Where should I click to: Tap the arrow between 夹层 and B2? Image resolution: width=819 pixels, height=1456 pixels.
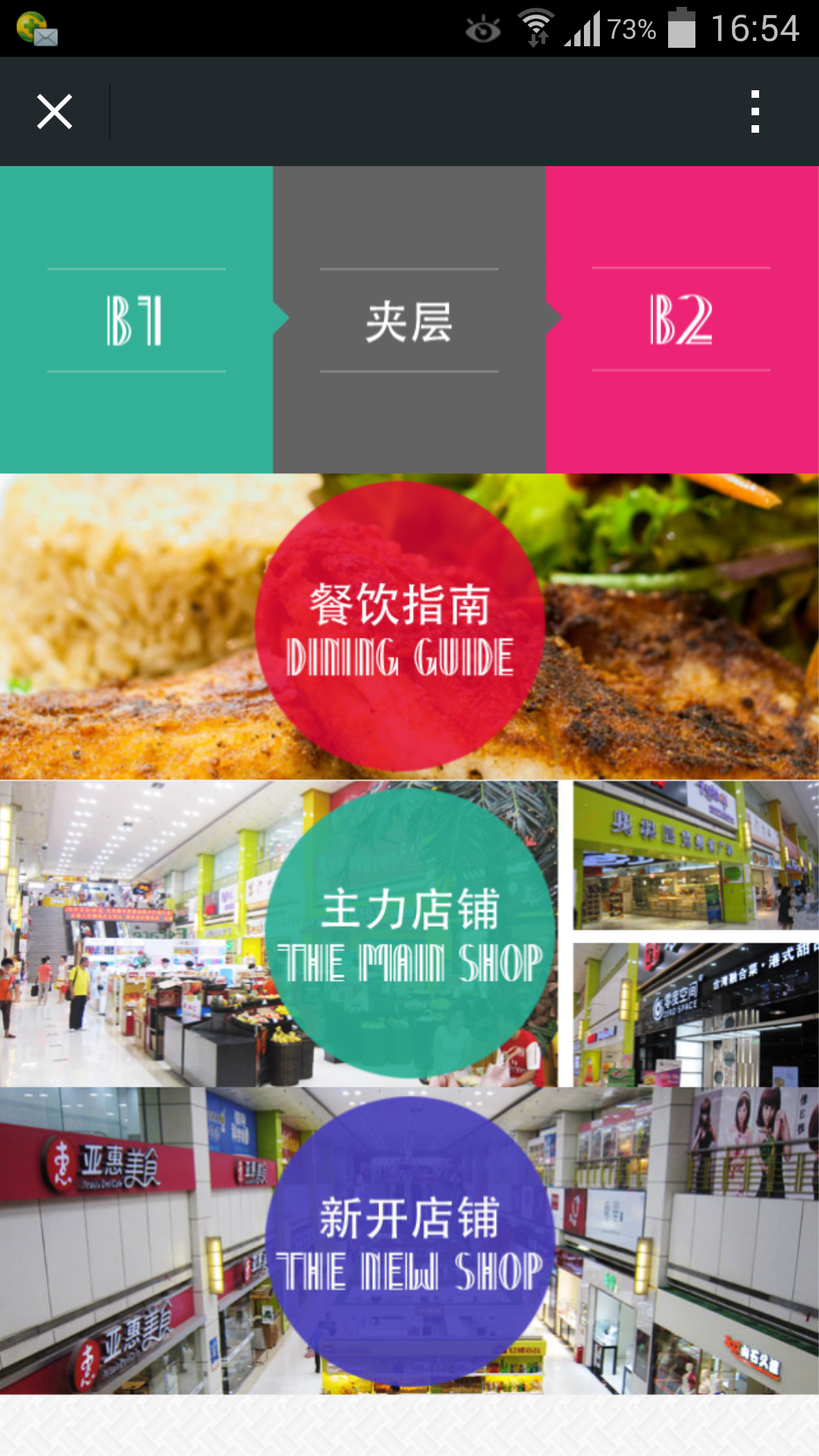tap(554, 318)
